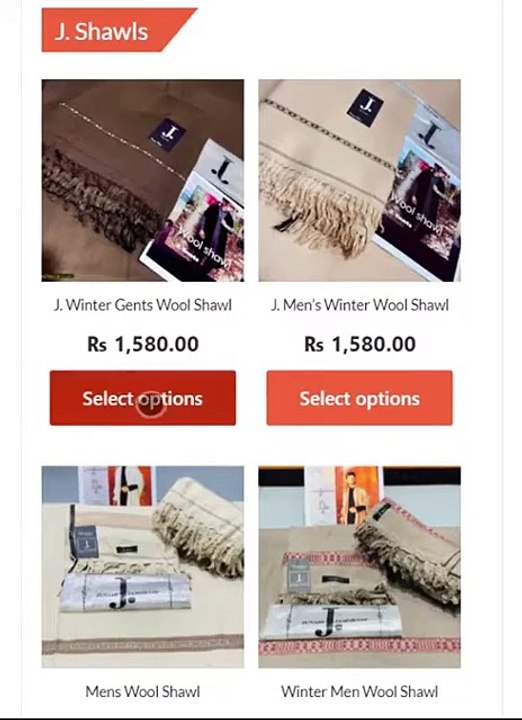
Task: Open the Mens Wool Shawl title link
Action: 143,692
